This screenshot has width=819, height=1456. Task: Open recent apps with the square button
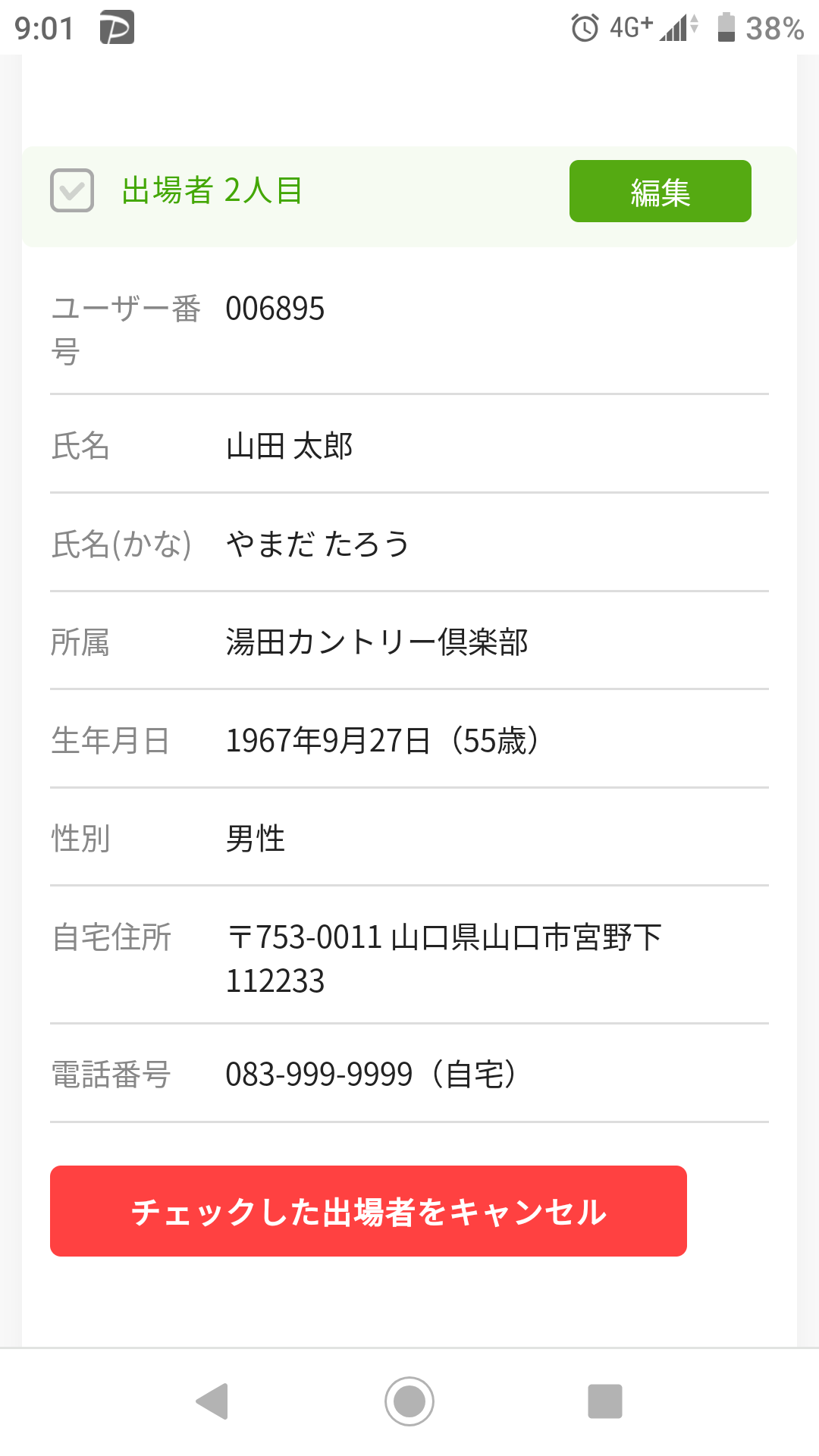(605, 1401)
